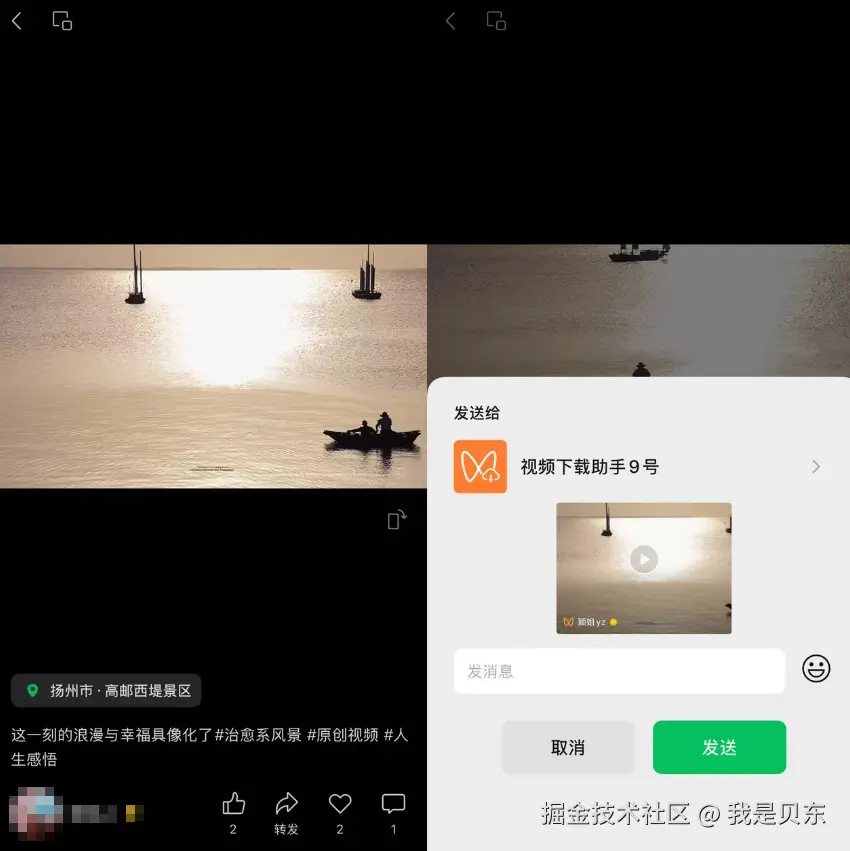This screenshot has height=851, width=850.
Task: Favorite the video with the heart icon
Action: click(340, 804)
